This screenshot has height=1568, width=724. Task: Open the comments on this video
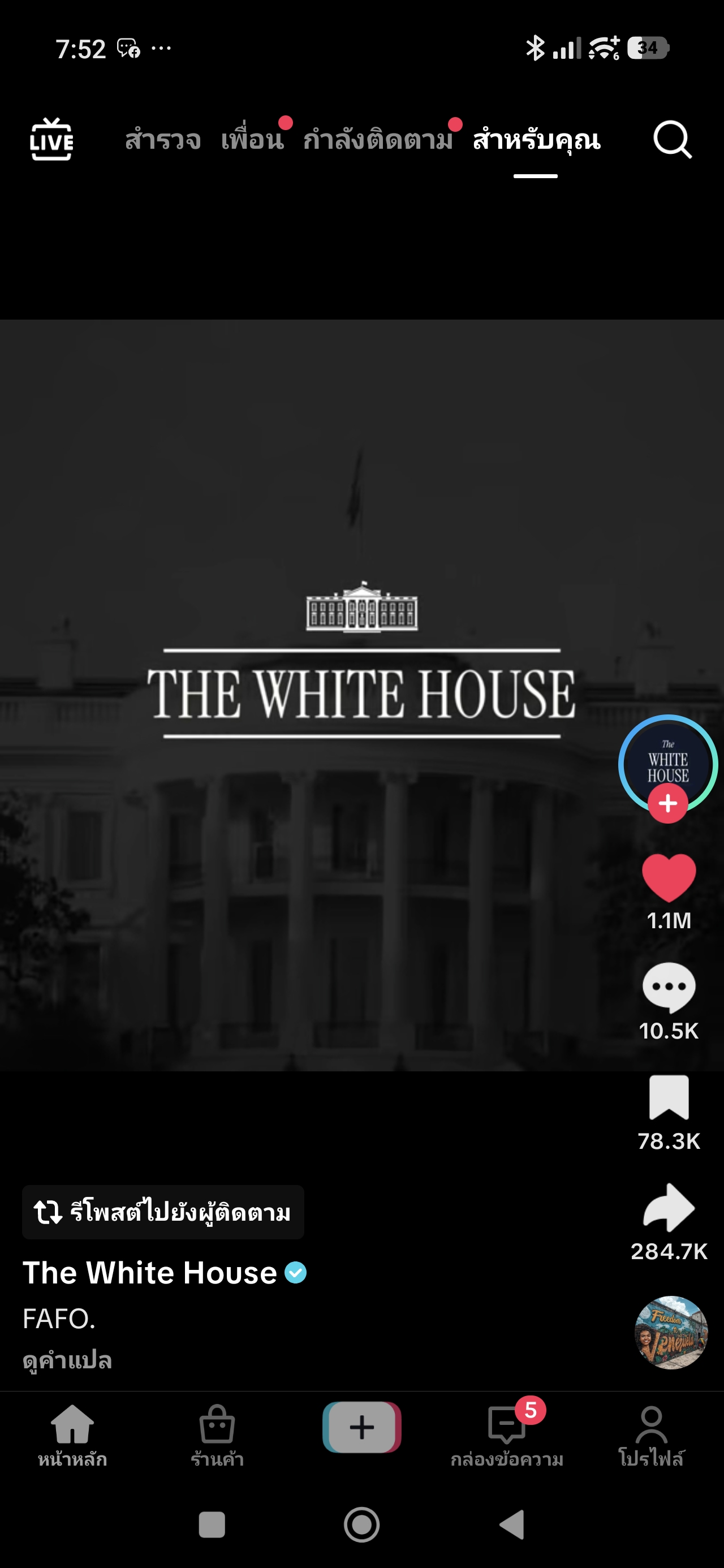pyautogui.click(x=669, y=987)
